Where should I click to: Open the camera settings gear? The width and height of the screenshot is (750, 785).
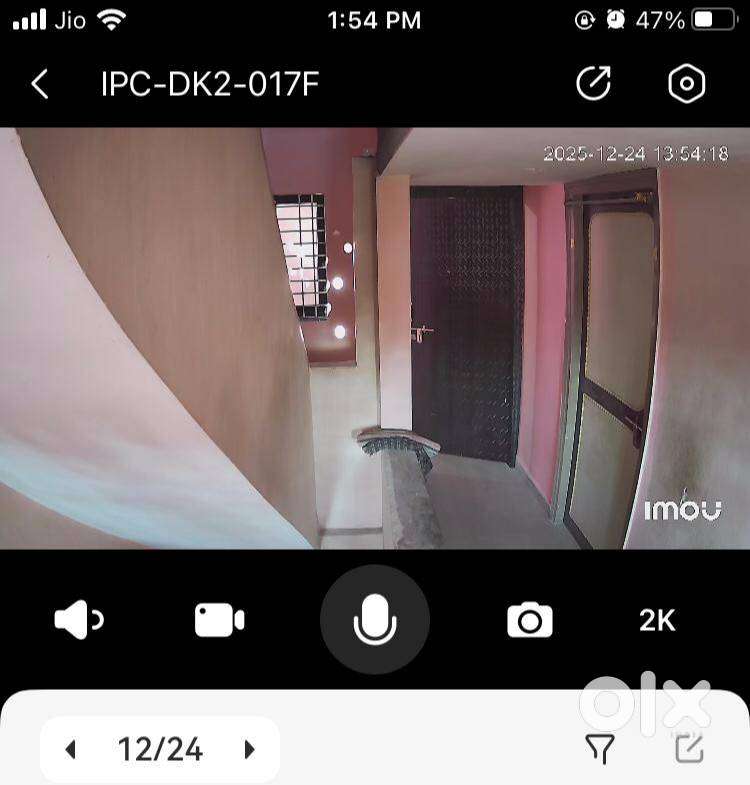point(687,85)
